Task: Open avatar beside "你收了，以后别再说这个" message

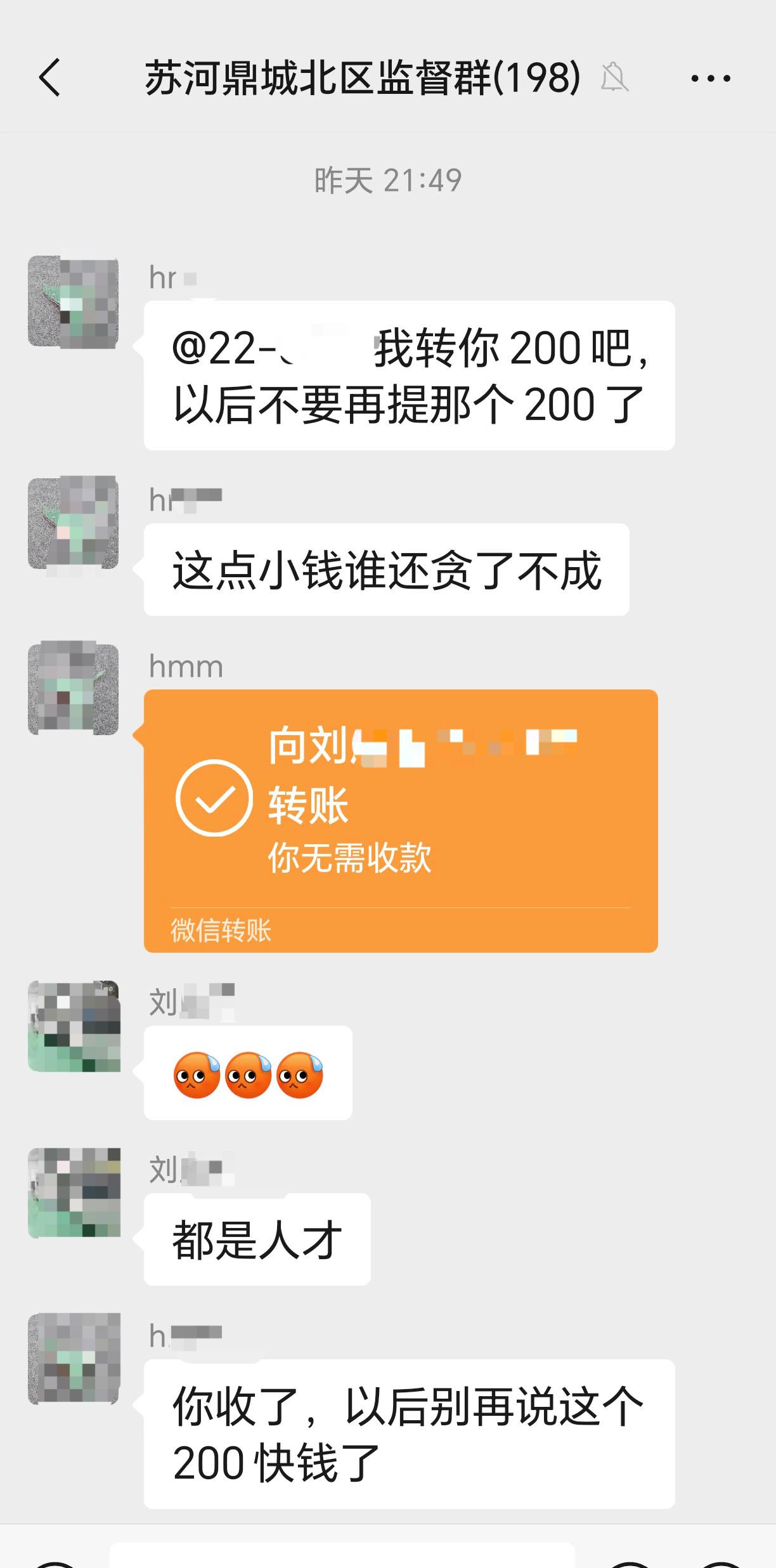Action: 74,1359
